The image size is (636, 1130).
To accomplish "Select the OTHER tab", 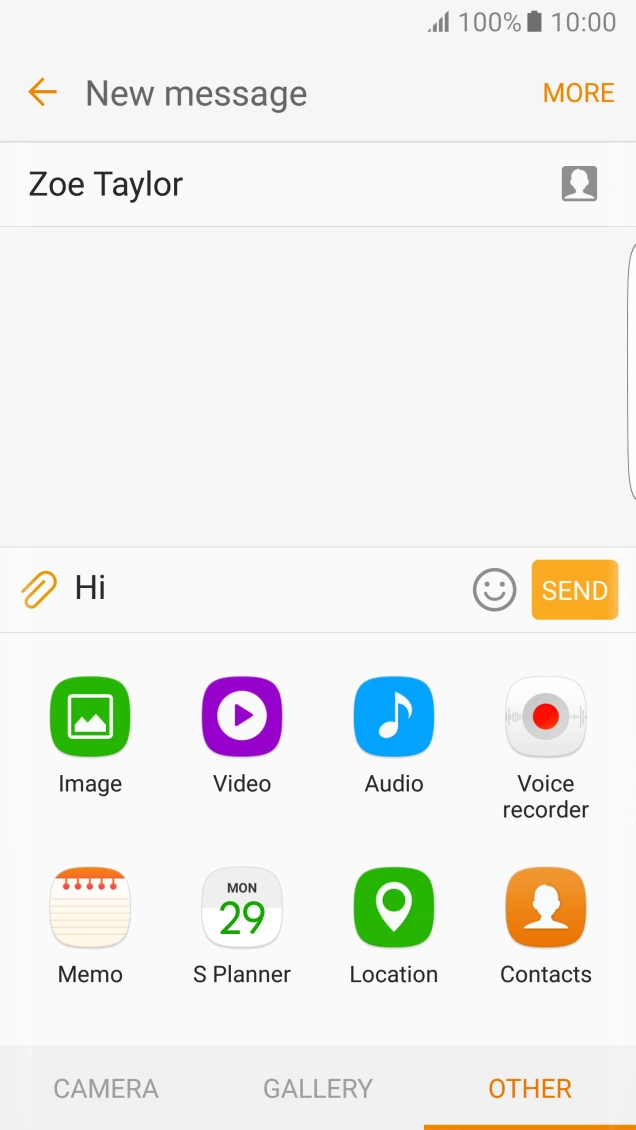I will 530,1089.
